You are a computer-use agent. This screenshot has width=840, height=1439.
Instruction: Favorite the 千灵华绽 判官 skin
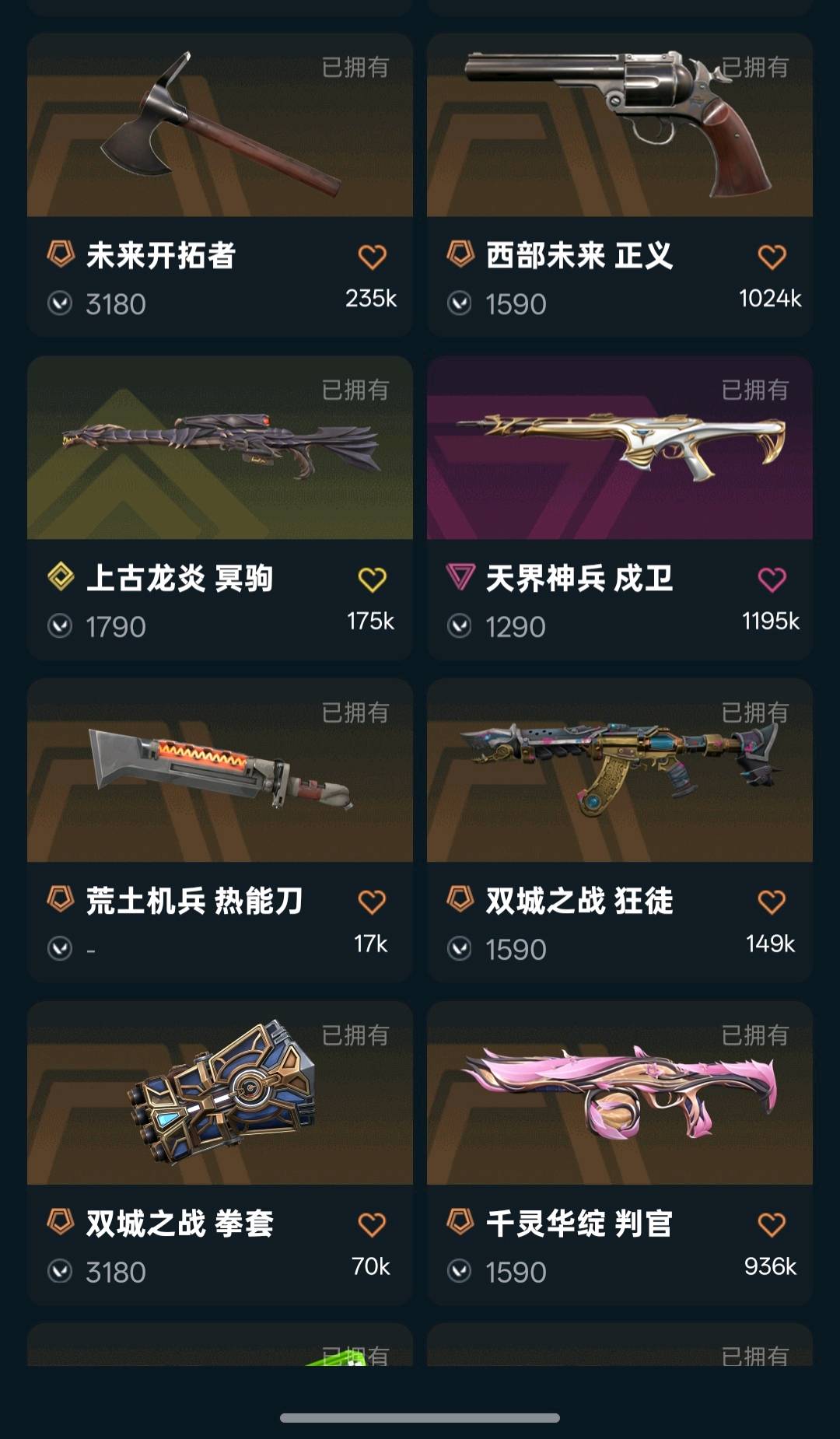coord(772,1225)
